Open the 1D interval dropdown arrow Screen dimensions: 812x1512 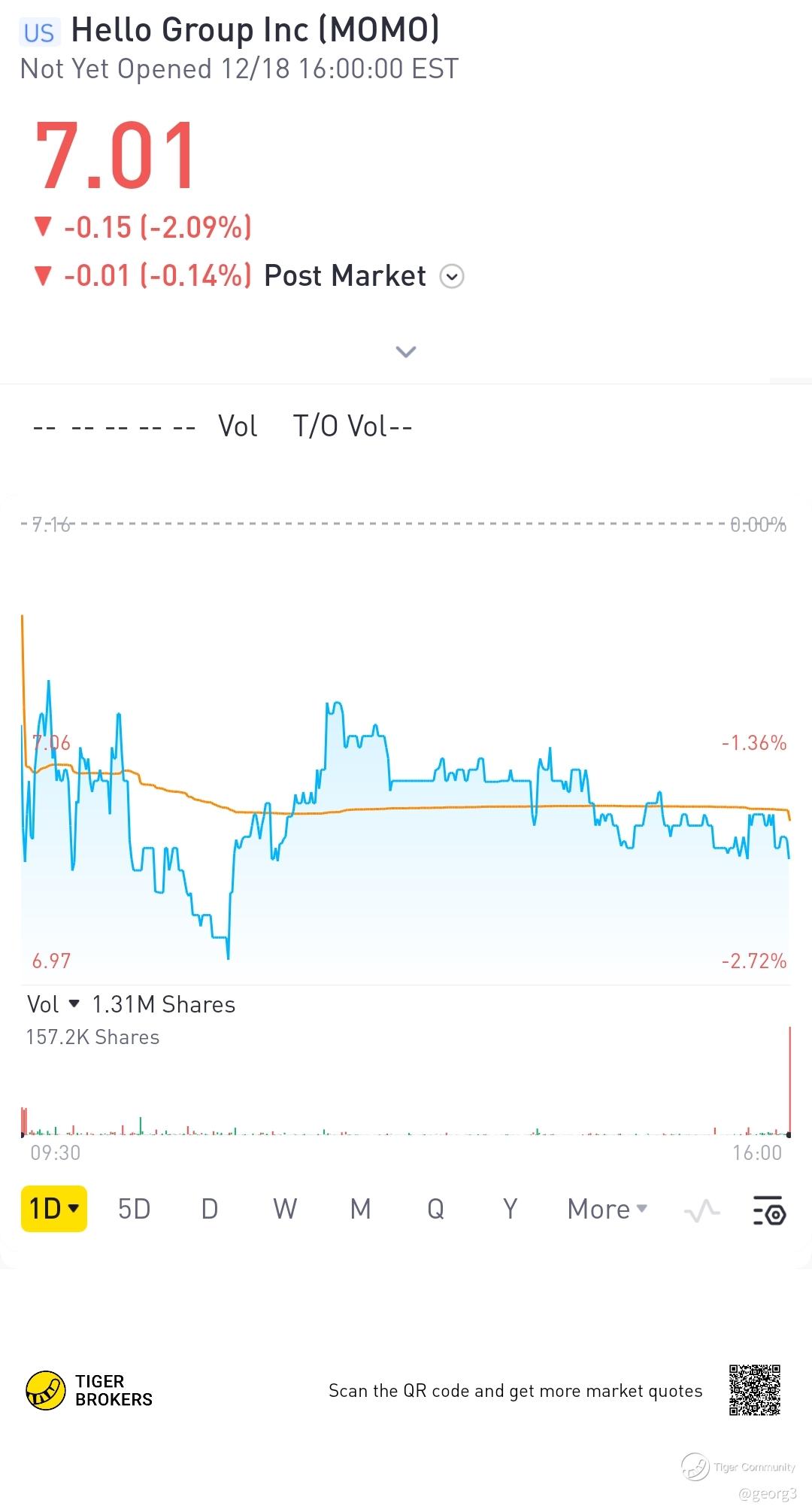(x=74, y=1209)
